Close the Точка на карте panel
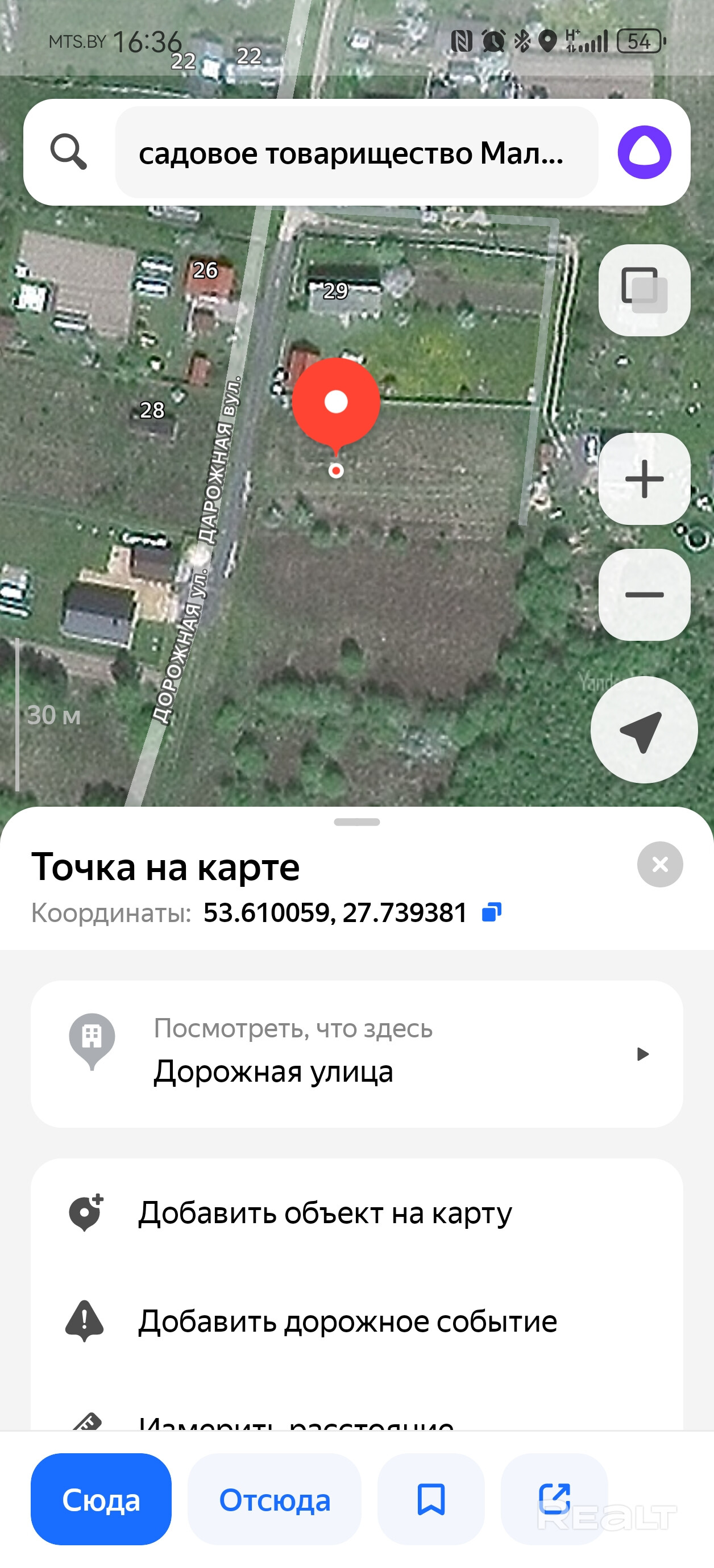The height and width of the screenshot is (1568, 714). tap(660, 864)
